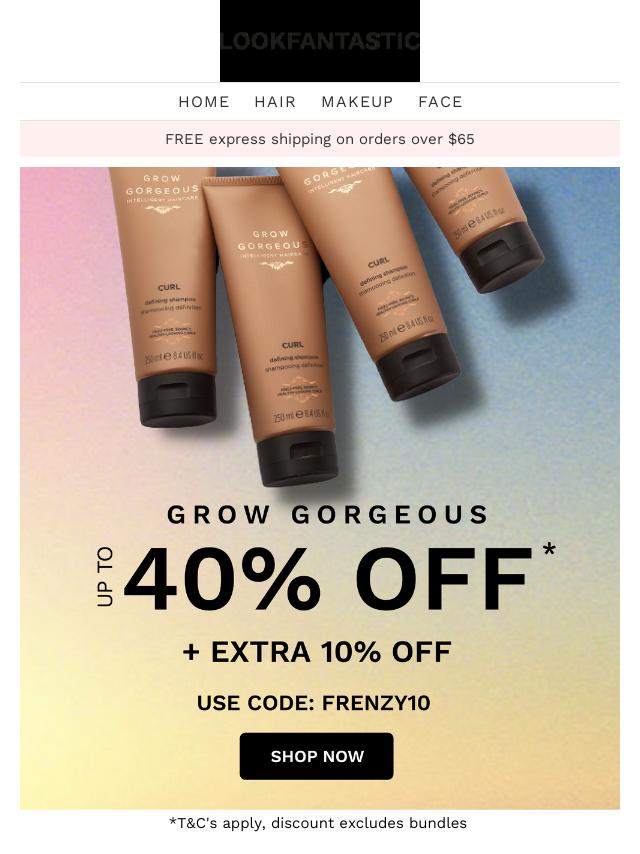Viewport: 640px width, 854px height.
Task: Select the FACE category
Action: [440, 102]
